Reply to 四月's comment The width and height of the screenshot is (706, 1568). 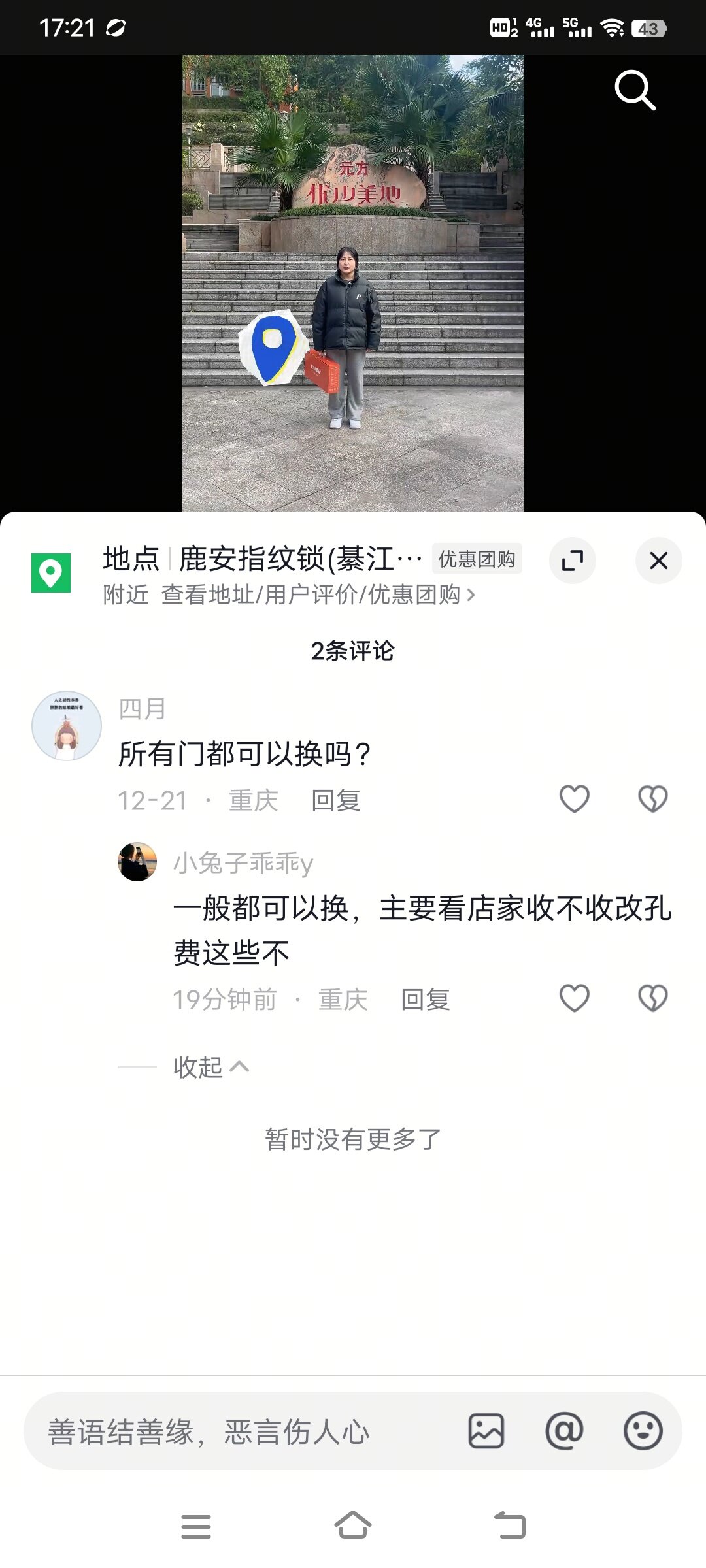(336, 800)
